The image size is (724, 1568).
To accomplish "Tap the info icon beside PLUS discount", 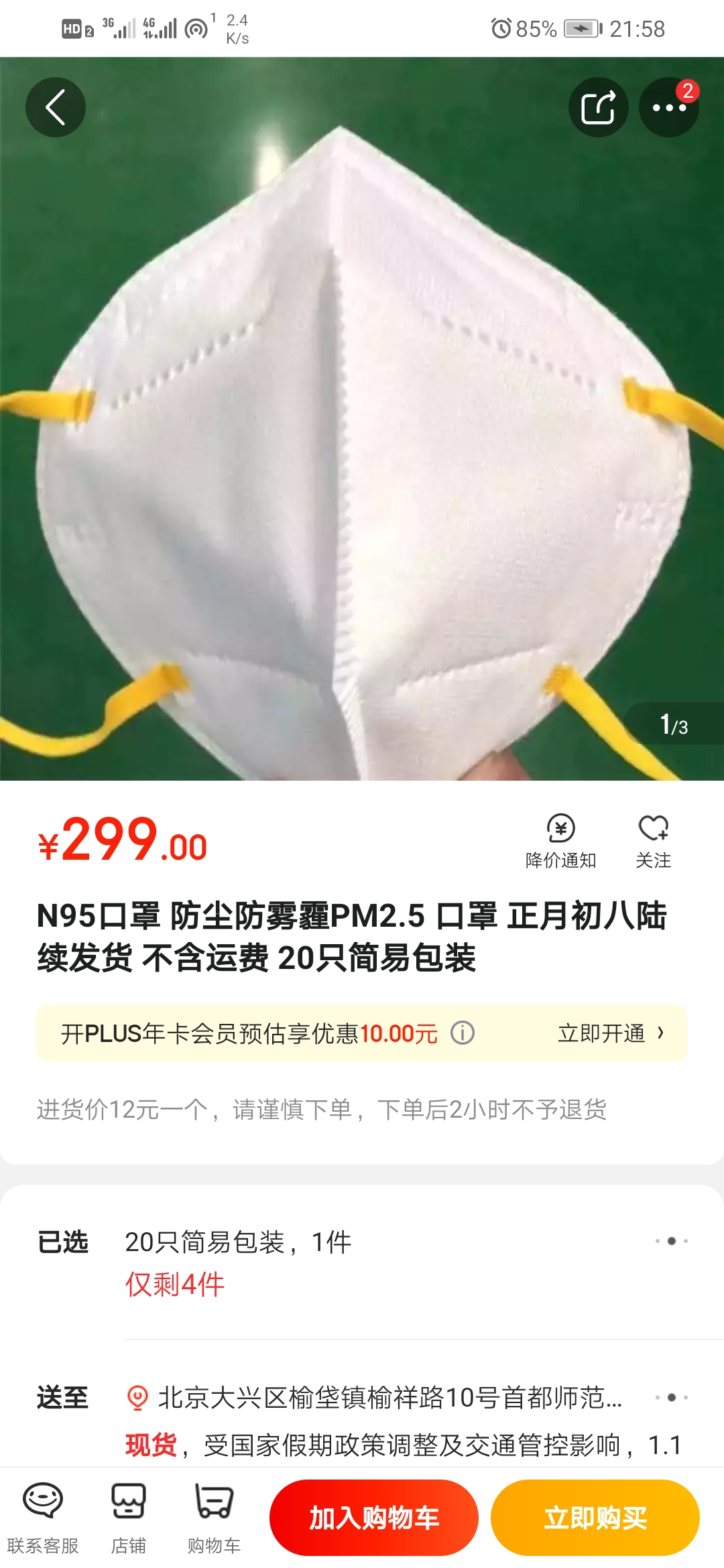I will (x=462, y=1033).
